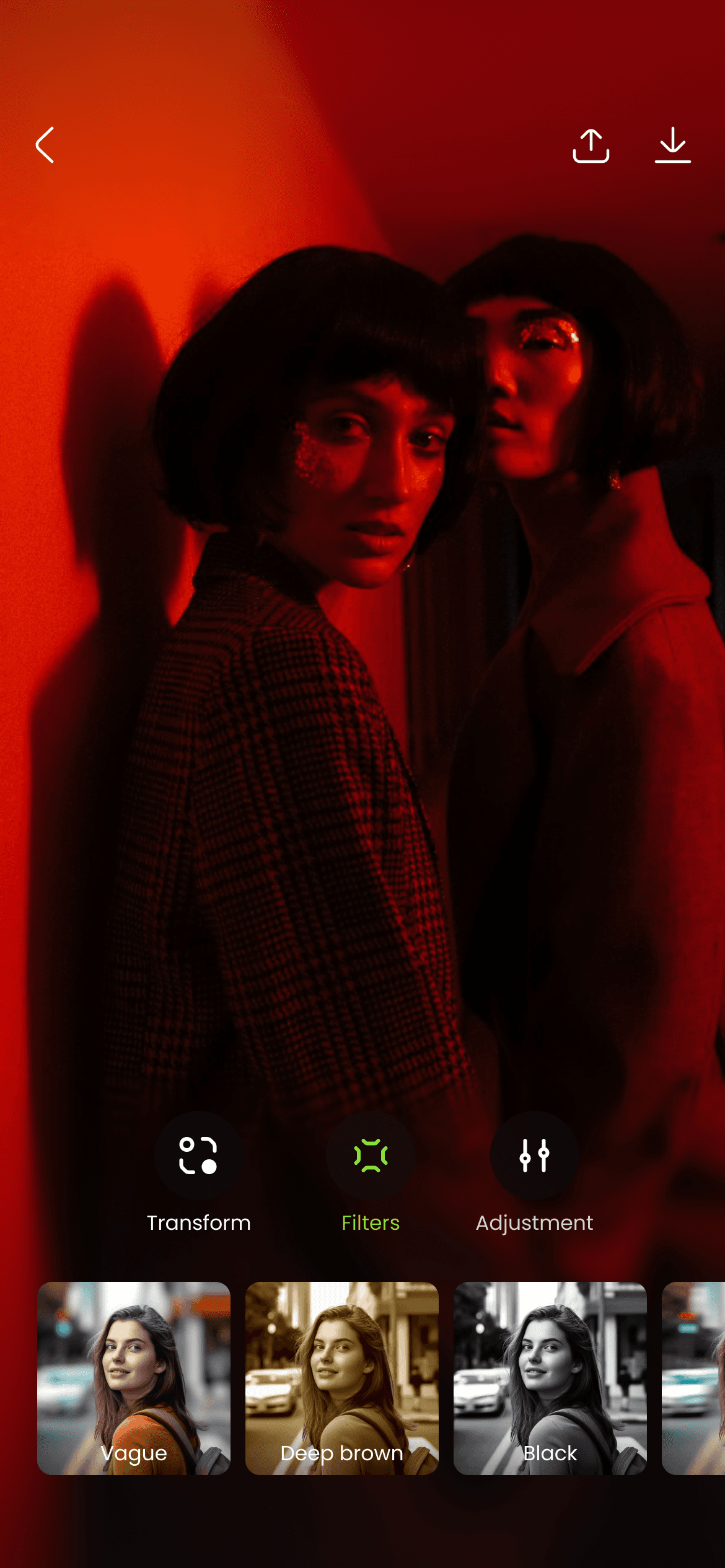The image size is (725, 1568).
Task: Select the Deep brown filter
Action: pos(342,1379)
